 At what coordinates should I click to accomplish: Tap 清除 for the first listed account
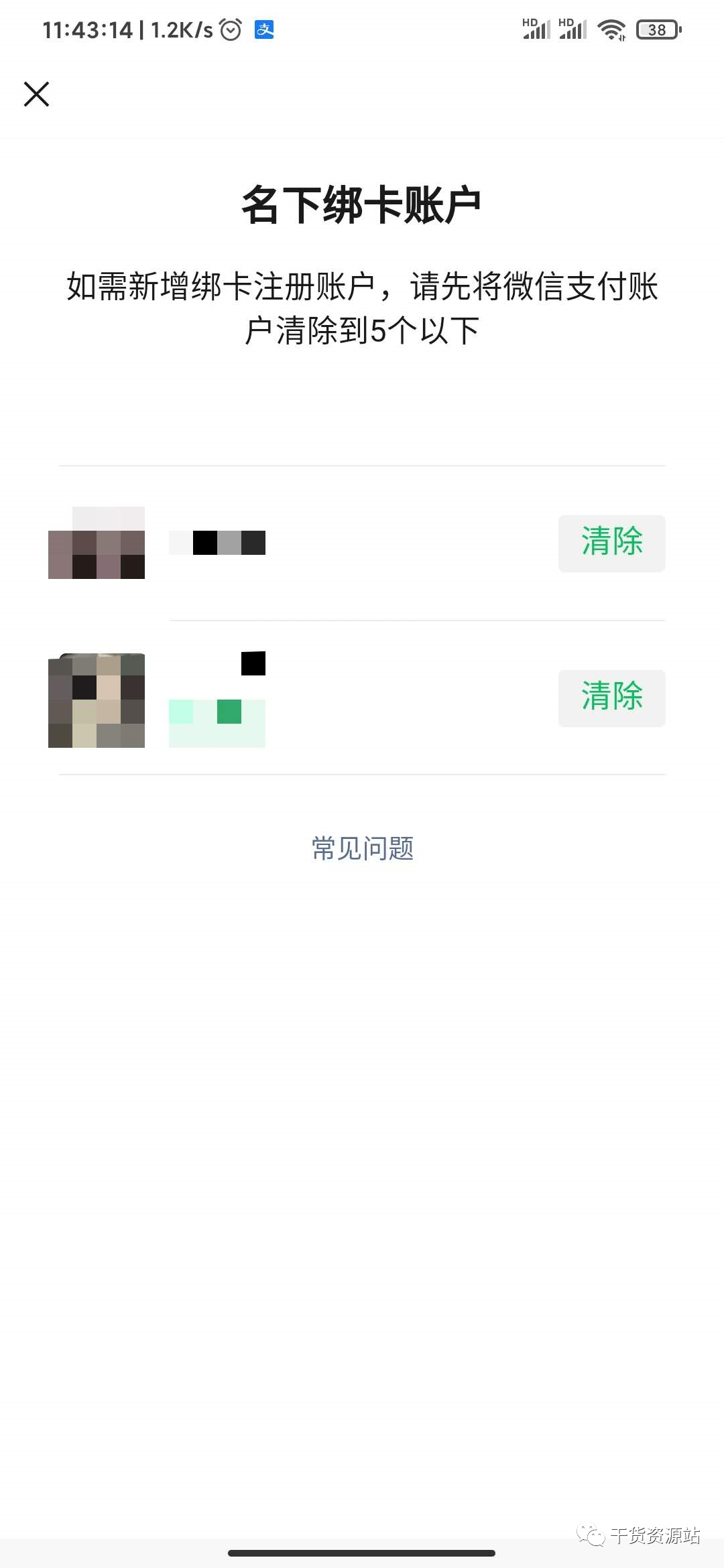(x=611, y=543)
